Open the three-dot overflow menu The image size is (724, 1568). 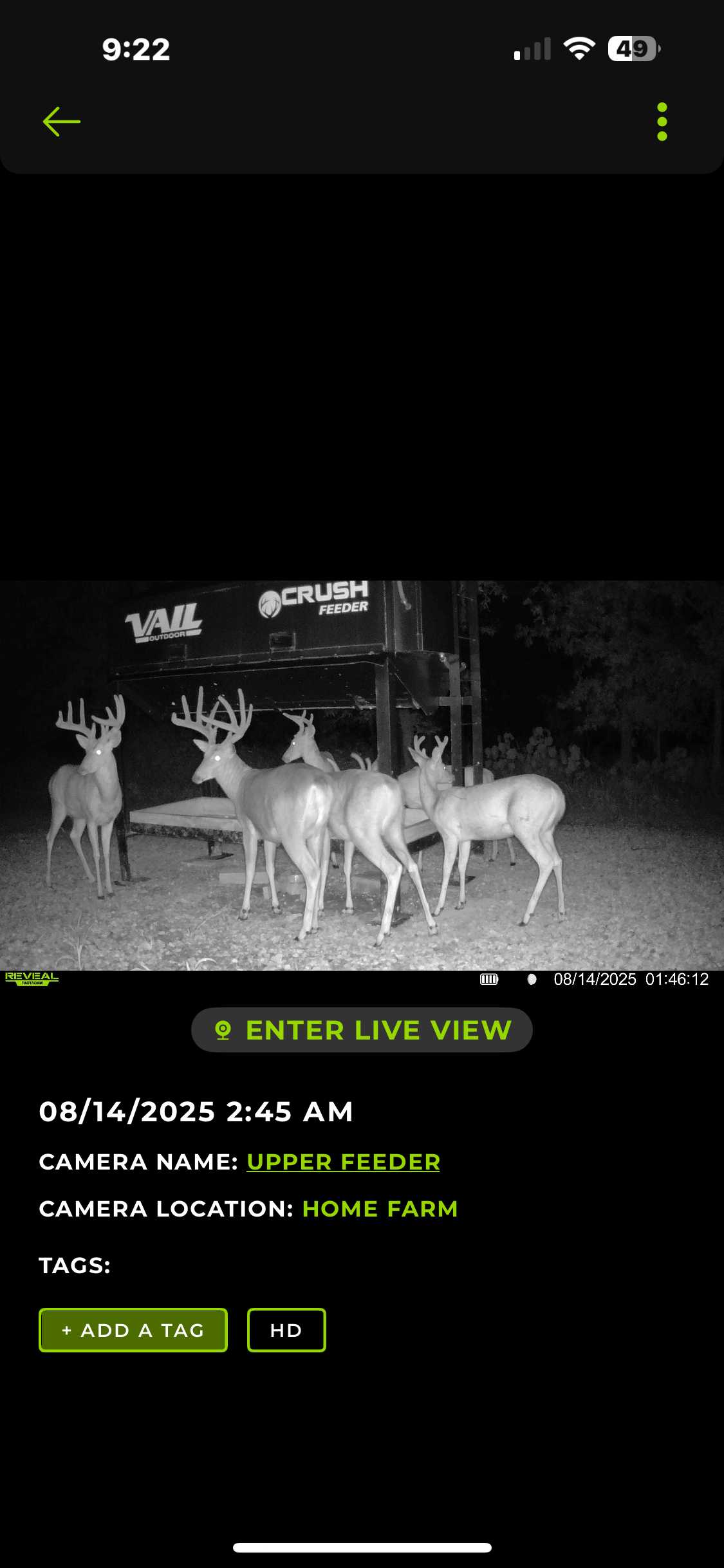pyautogui.click(x=662, y=122)
